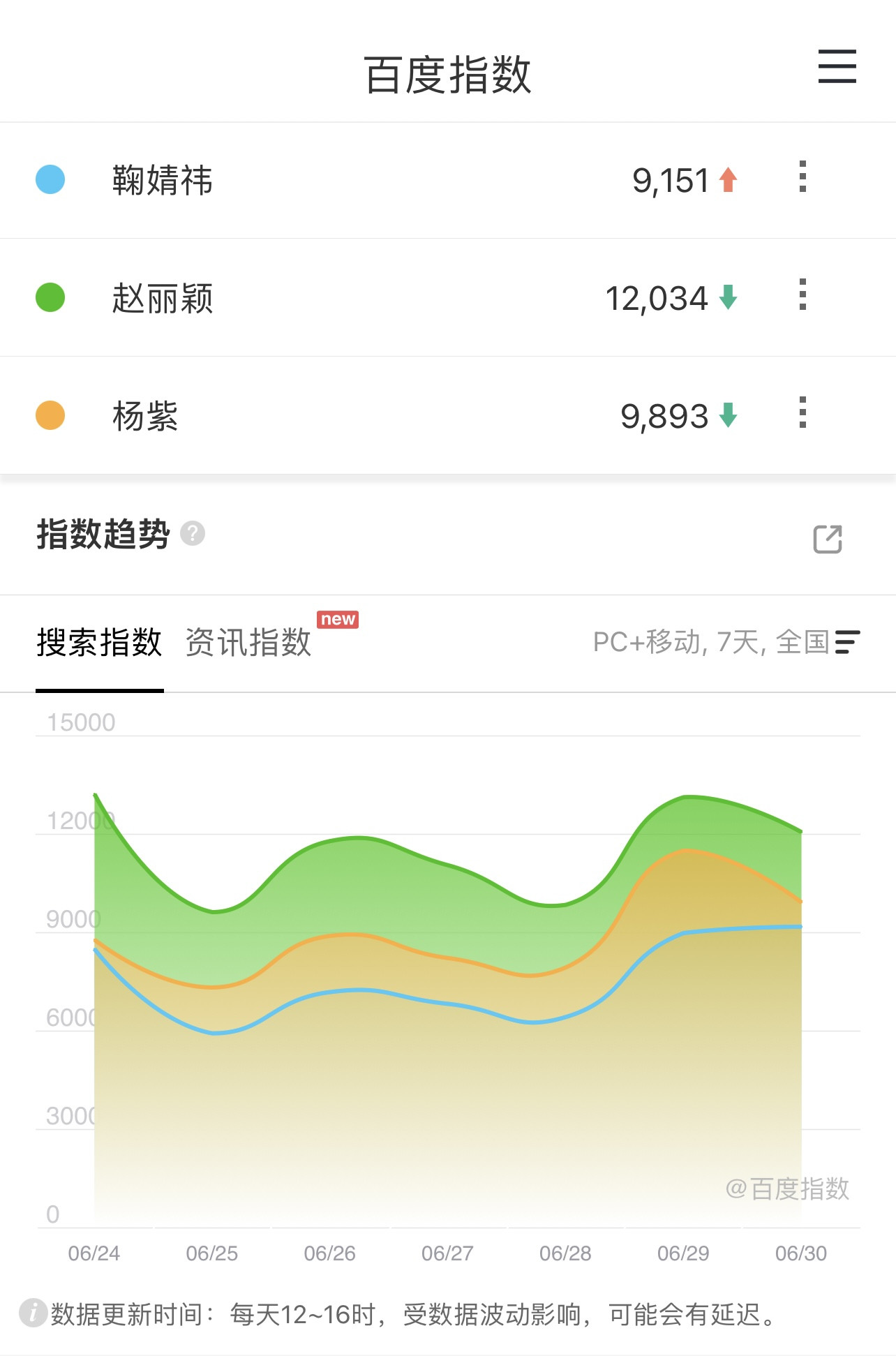Open more options for 鞠婧祎

[802, 177]
